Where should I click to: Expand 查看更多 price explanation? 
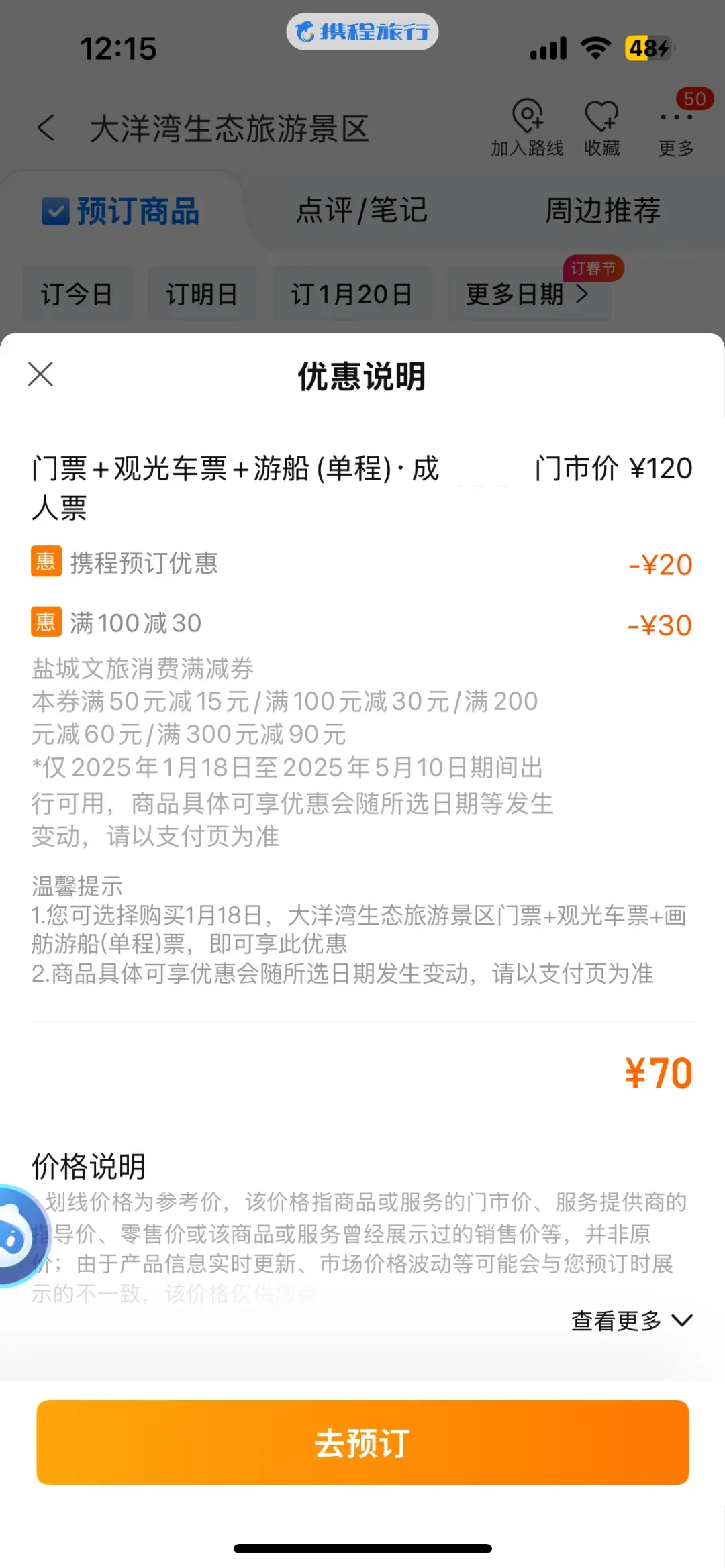tap(631, 1321)
